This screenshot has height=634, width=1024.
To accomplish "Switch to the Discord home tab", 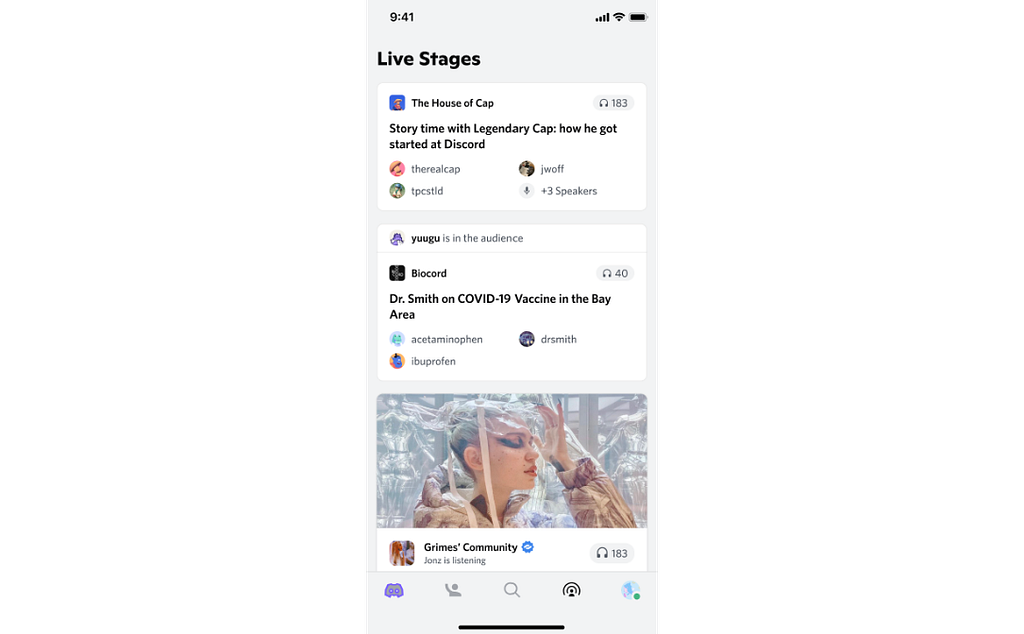I will click(394, 590).
